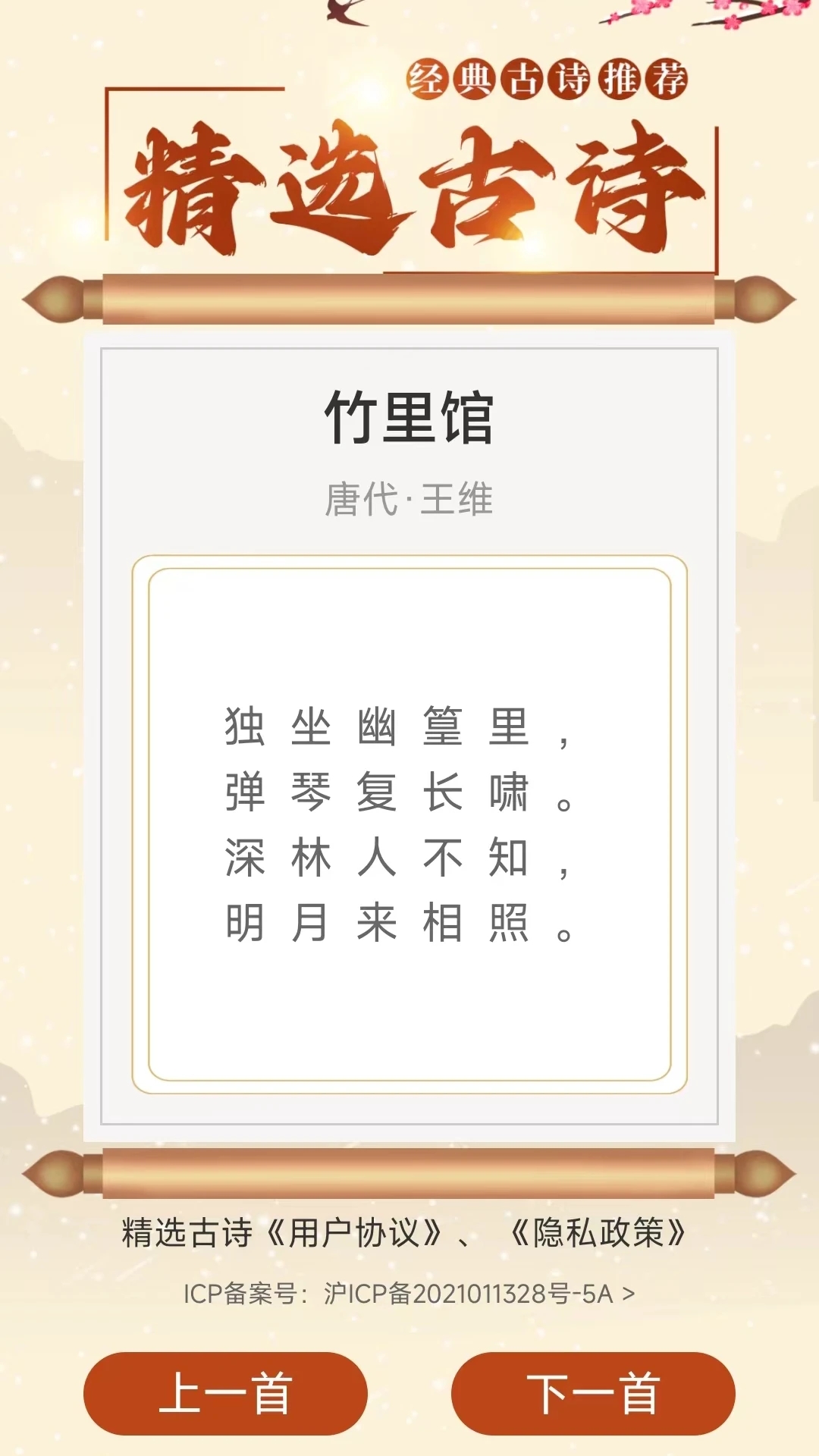Viewport: 819px width, 1456px height.
Task: Open the ICP备案号 registration link
Action: [x=409, y=1294]
